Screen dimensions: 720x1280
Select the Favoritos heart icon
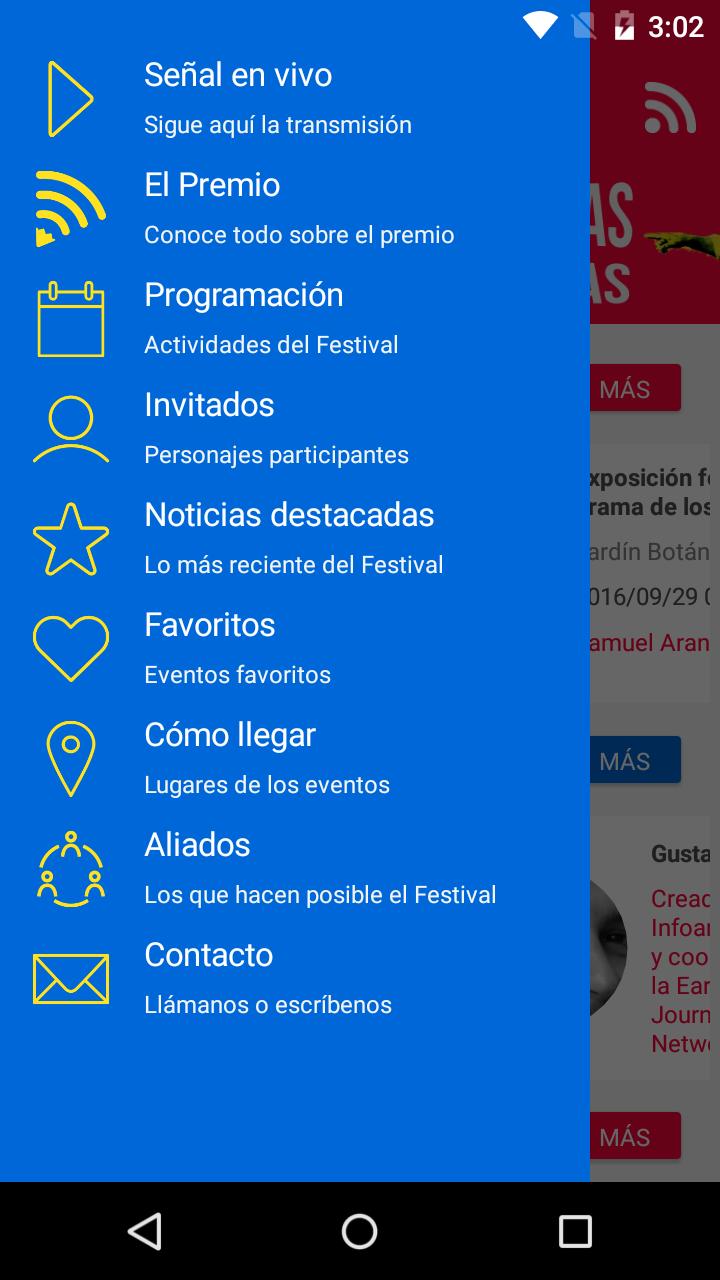[x=70, y=648]
